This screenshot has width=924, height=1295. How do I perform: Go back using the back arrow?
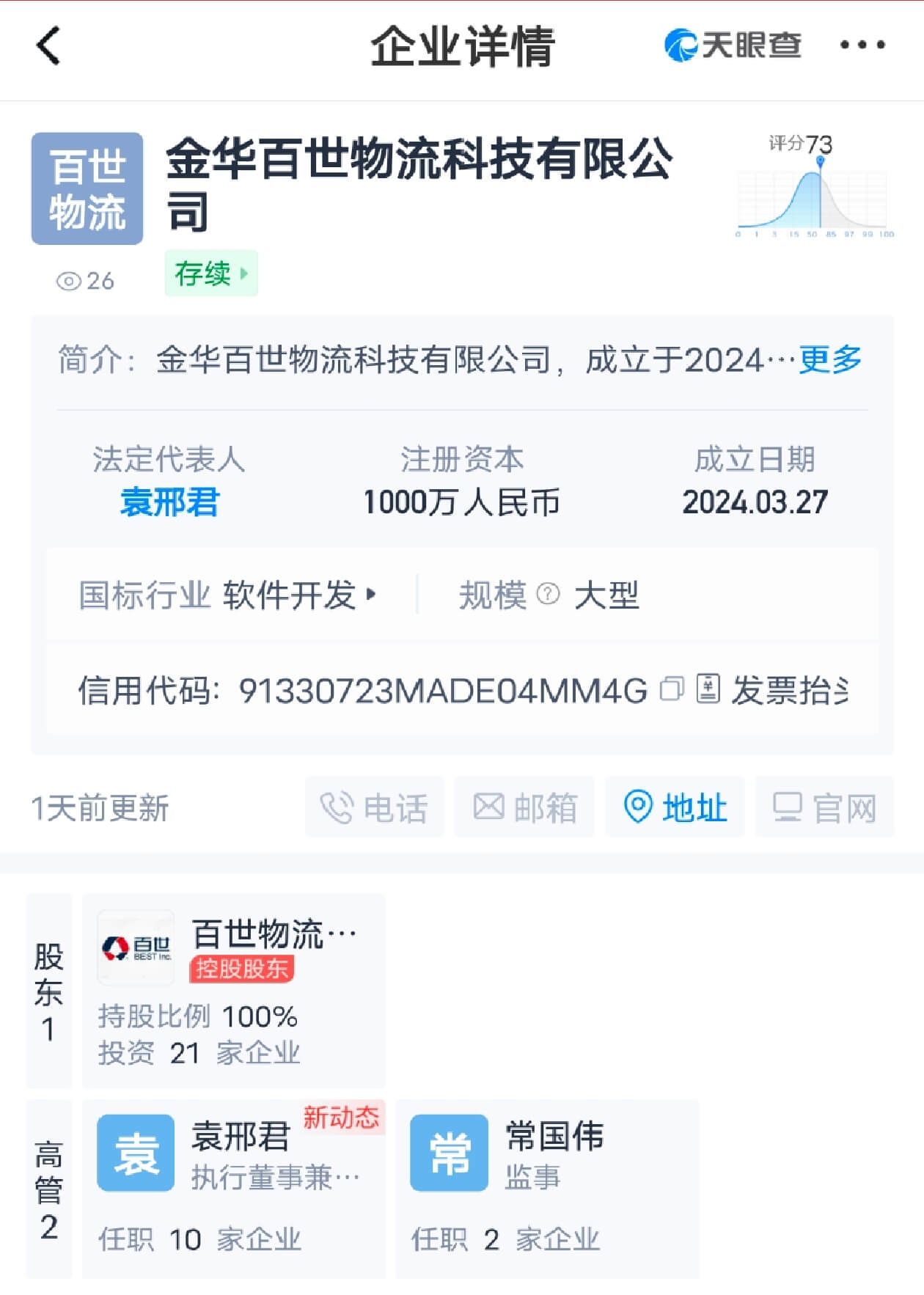(48, 45)
